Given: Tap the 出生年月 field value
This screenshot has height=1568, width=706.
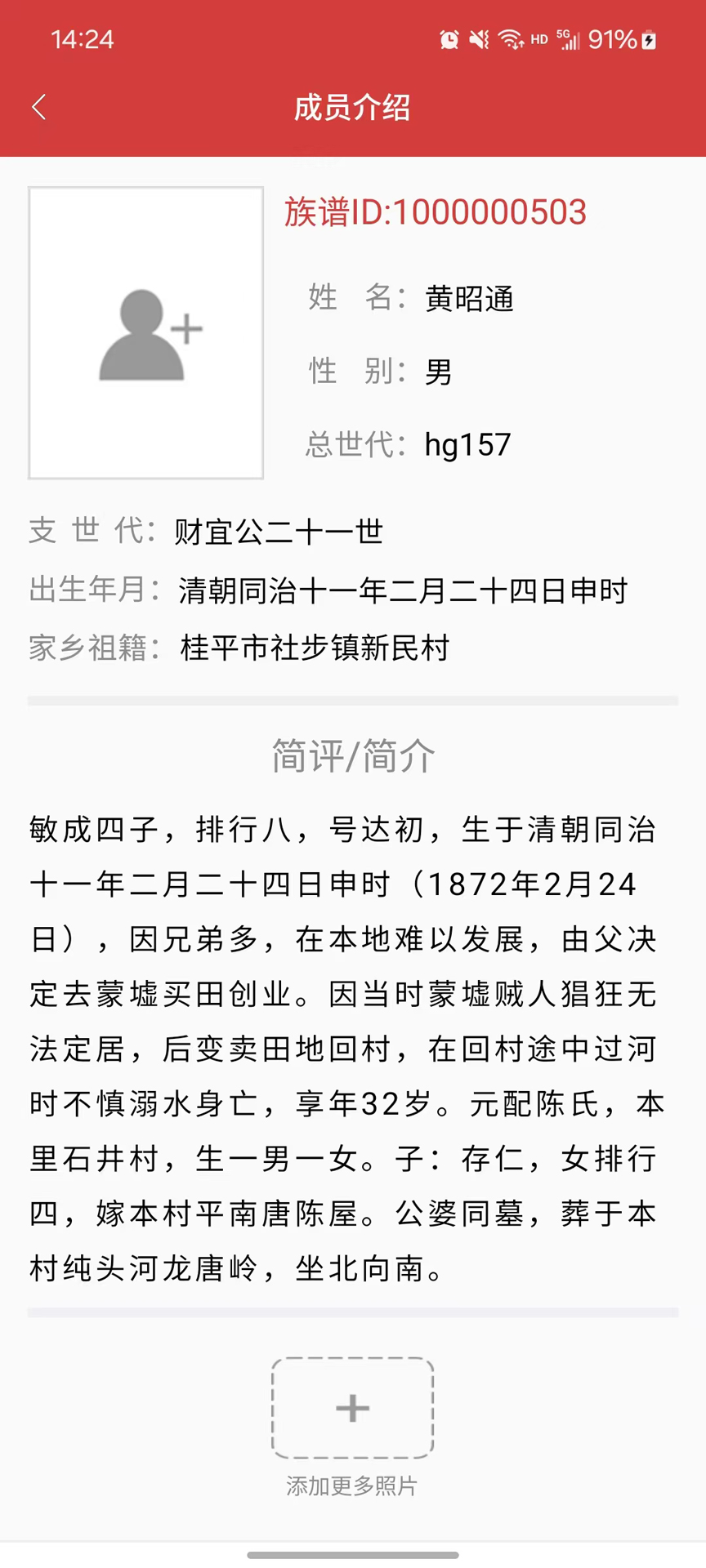Looking at the screenshot, I should (402, 590).
